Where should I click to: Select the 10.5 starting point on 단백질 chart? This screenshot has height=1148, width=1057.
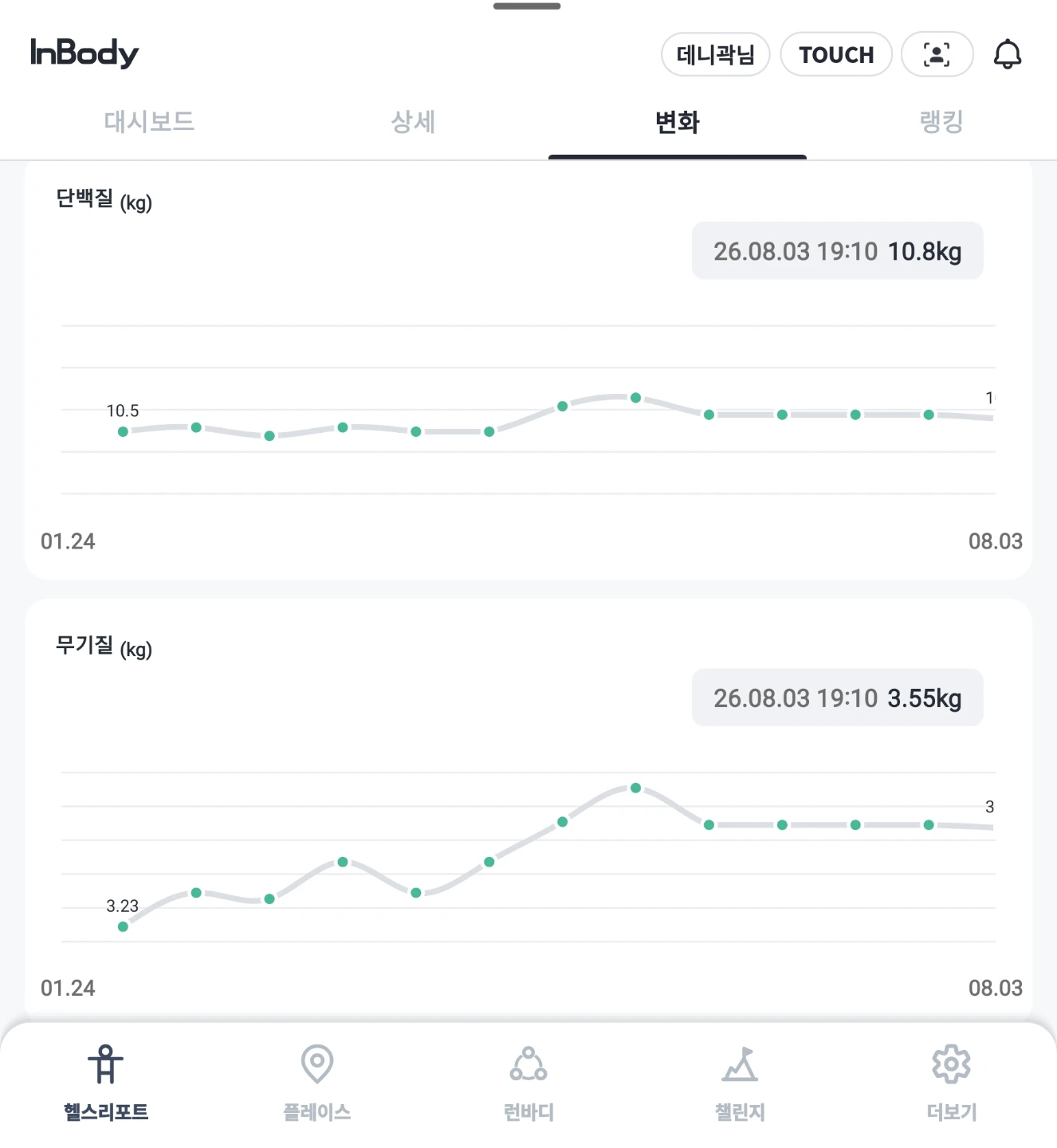click(x=123, y=431)
